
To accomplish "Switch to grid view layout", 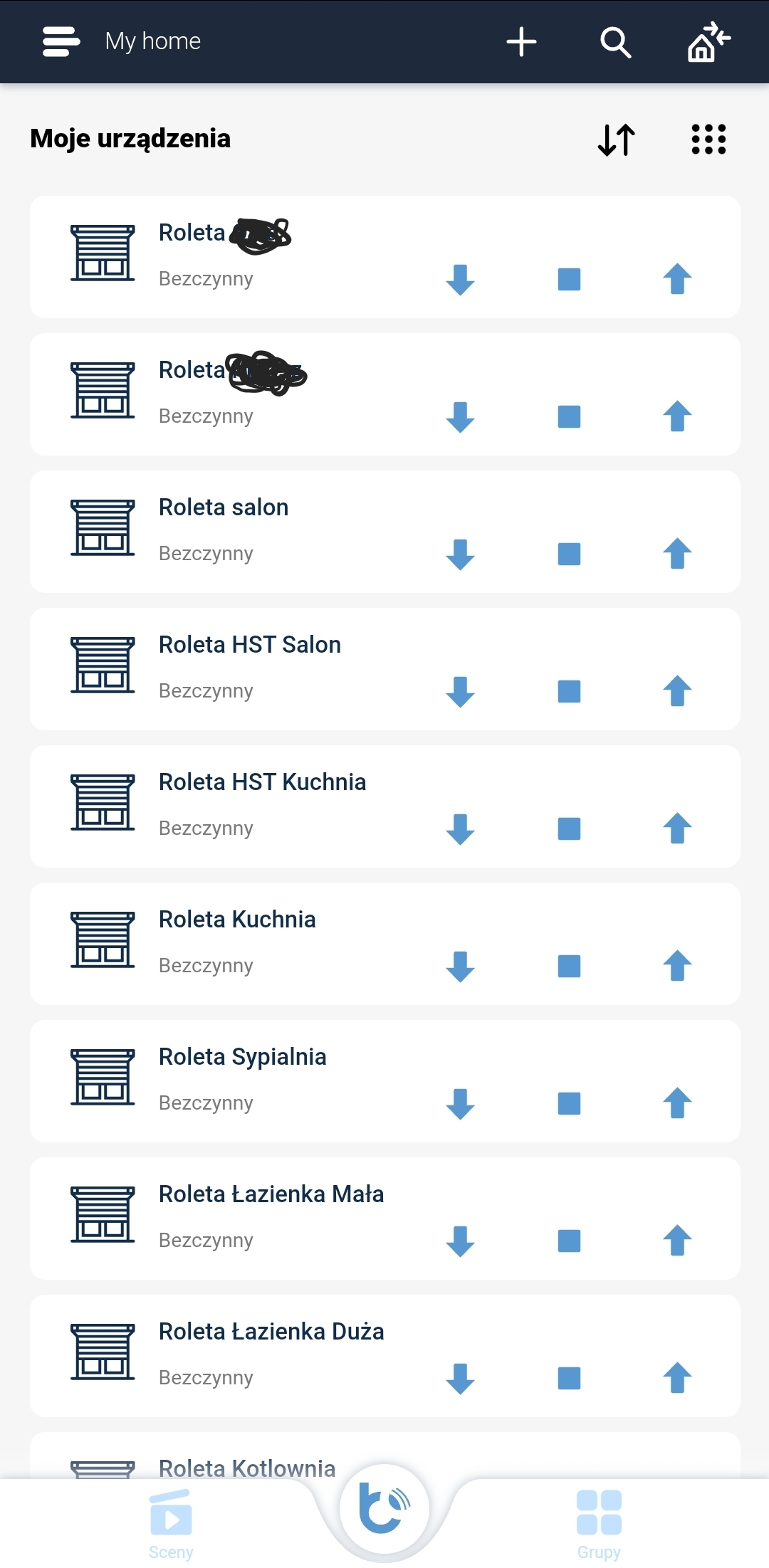I will click(708, 140).
